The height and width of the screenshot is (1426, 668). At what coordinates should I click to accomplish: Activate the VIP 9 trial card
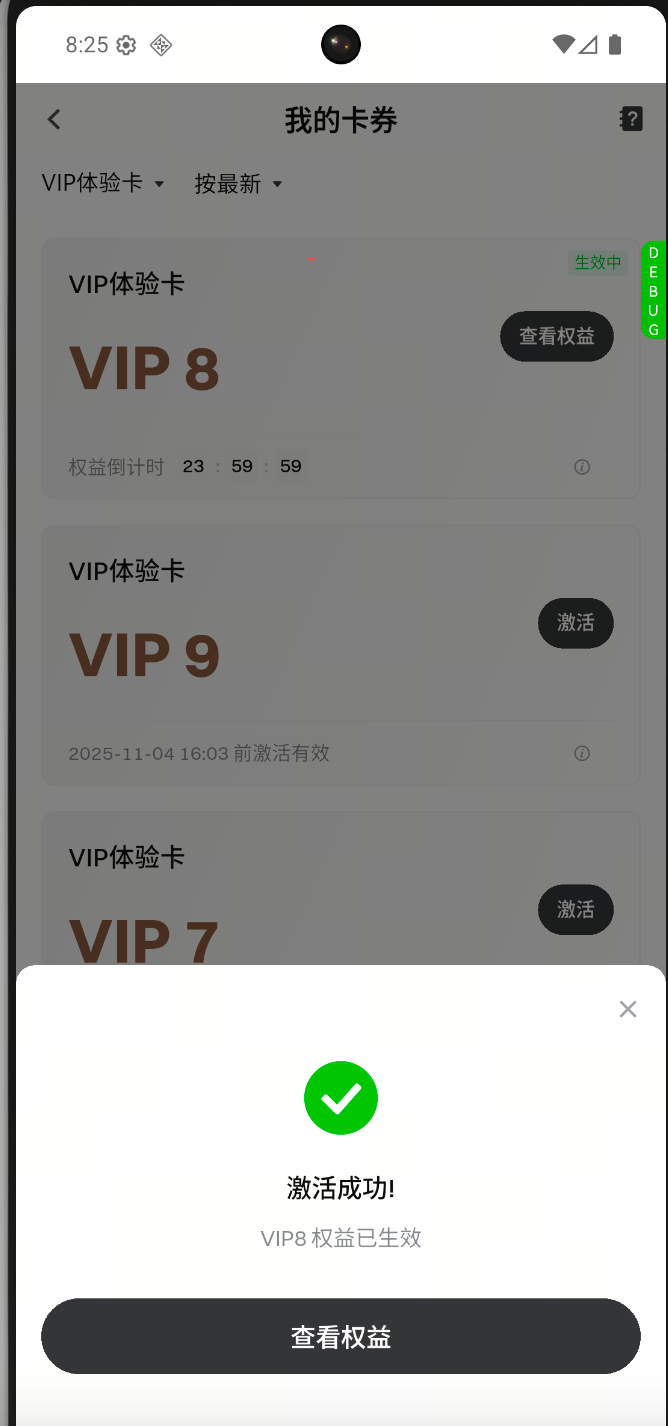(575, 623)
